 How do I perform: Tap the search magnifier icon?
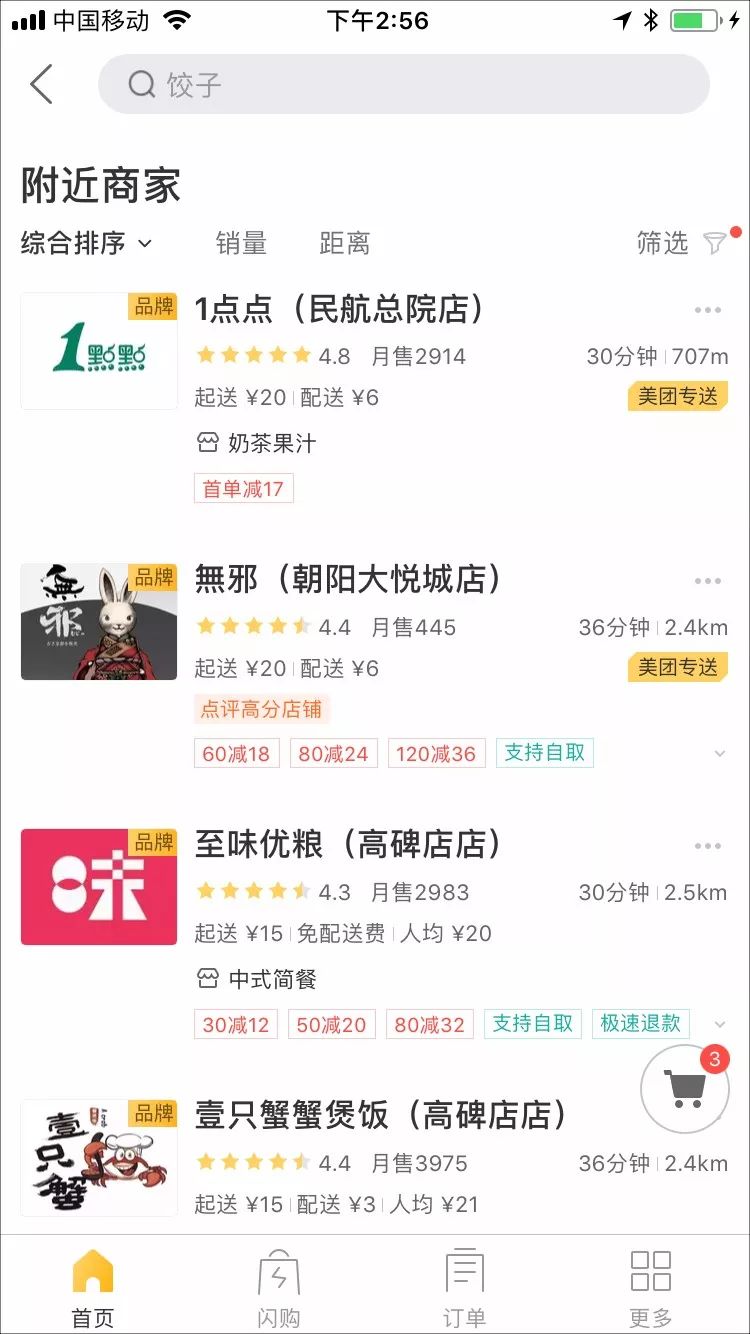click(140, 84)
